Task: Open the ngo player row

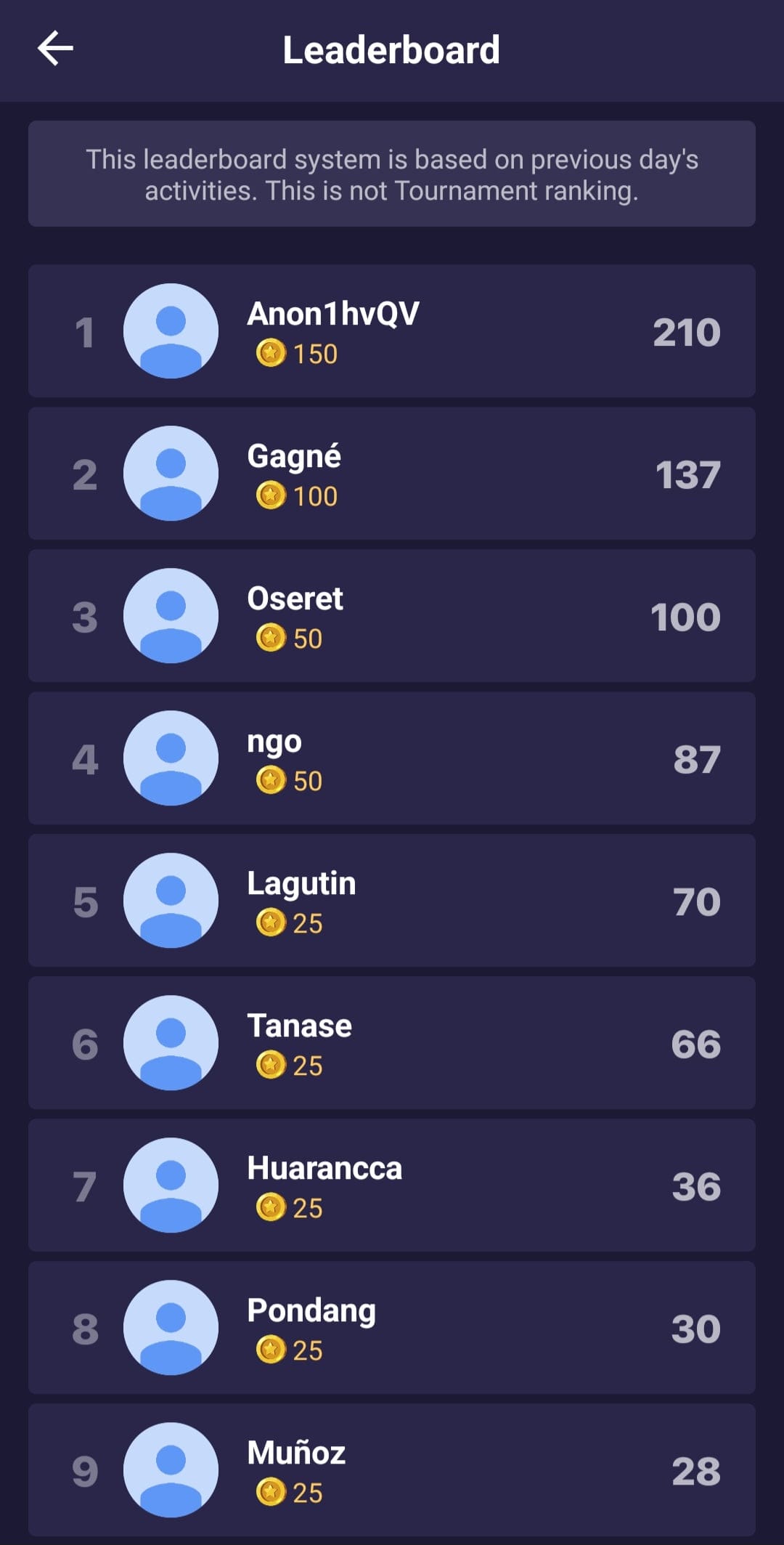Action: [392, 758]
